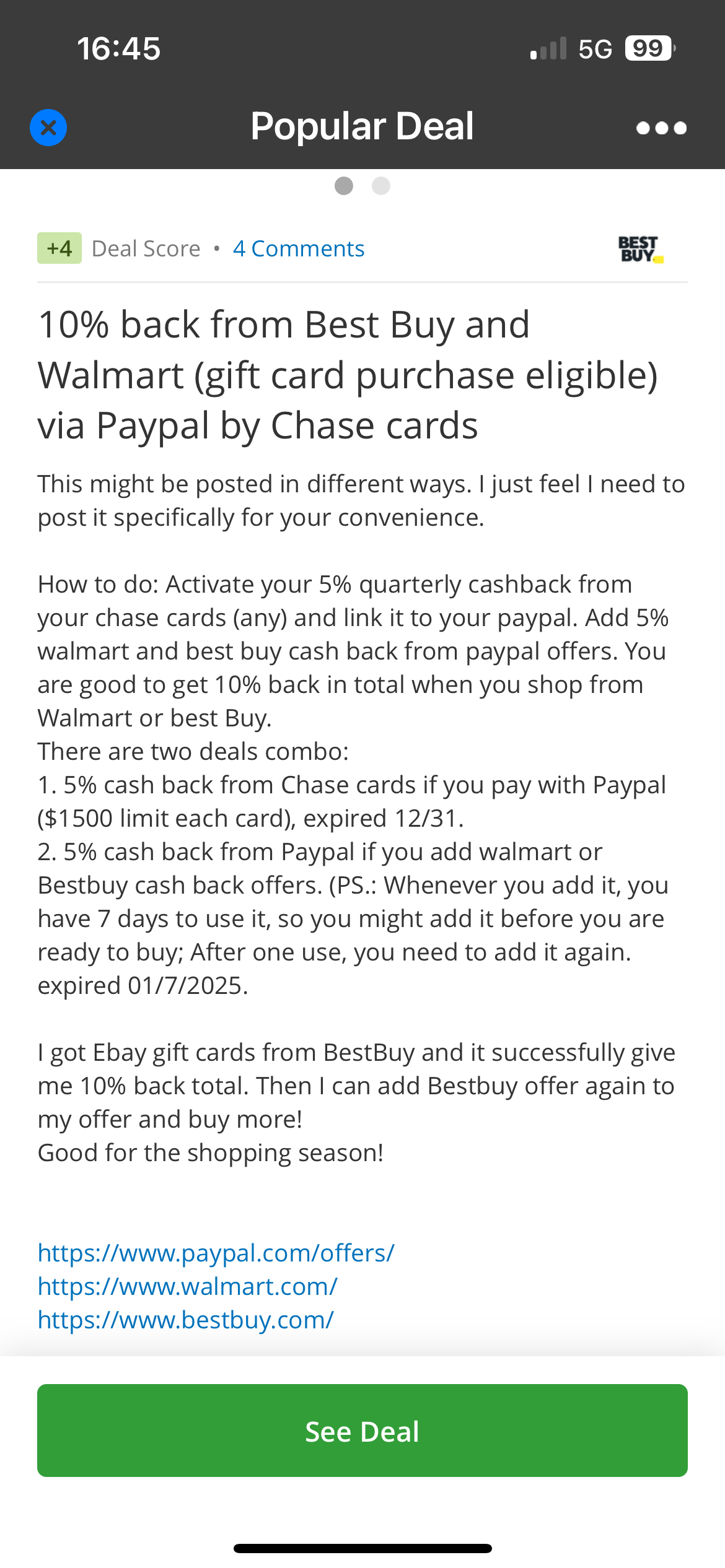725x1568 pixels.
Task: Open the 4 Comments link
Action: click(299, 248)
